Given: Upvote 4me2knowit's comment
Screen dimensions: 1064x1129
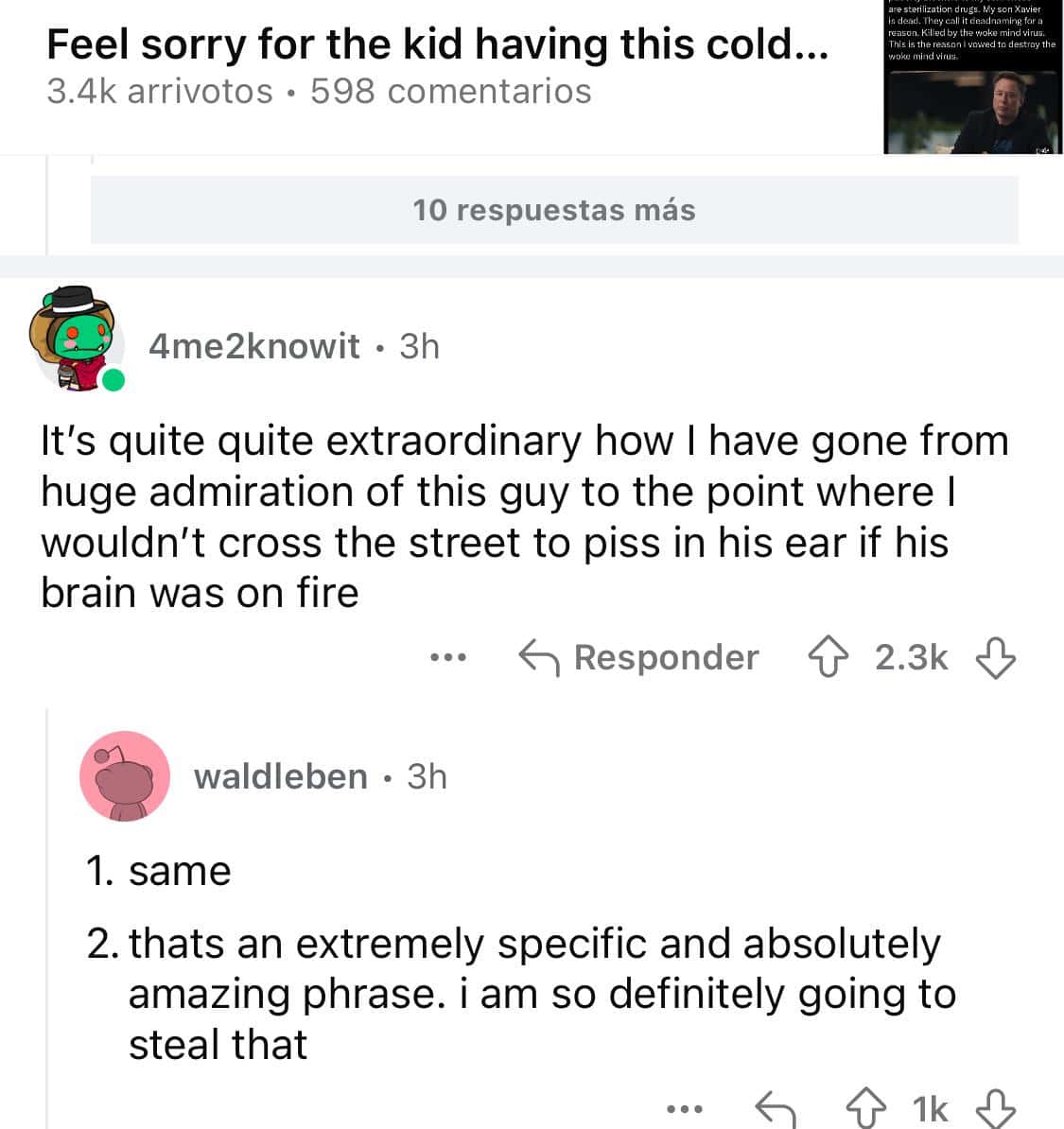Looking at the screenshot, I should [829, 657].
